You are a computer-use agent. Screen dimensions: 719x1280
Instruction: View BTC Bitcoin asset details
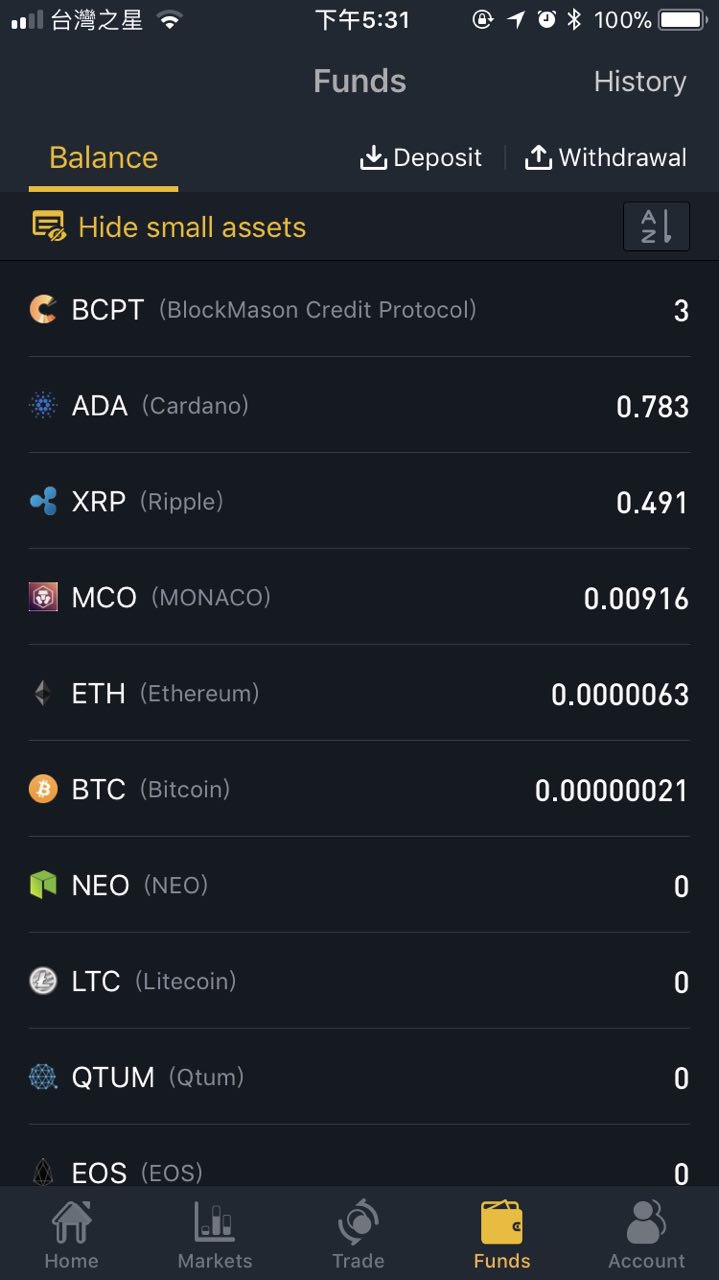[x=358, y=790]
